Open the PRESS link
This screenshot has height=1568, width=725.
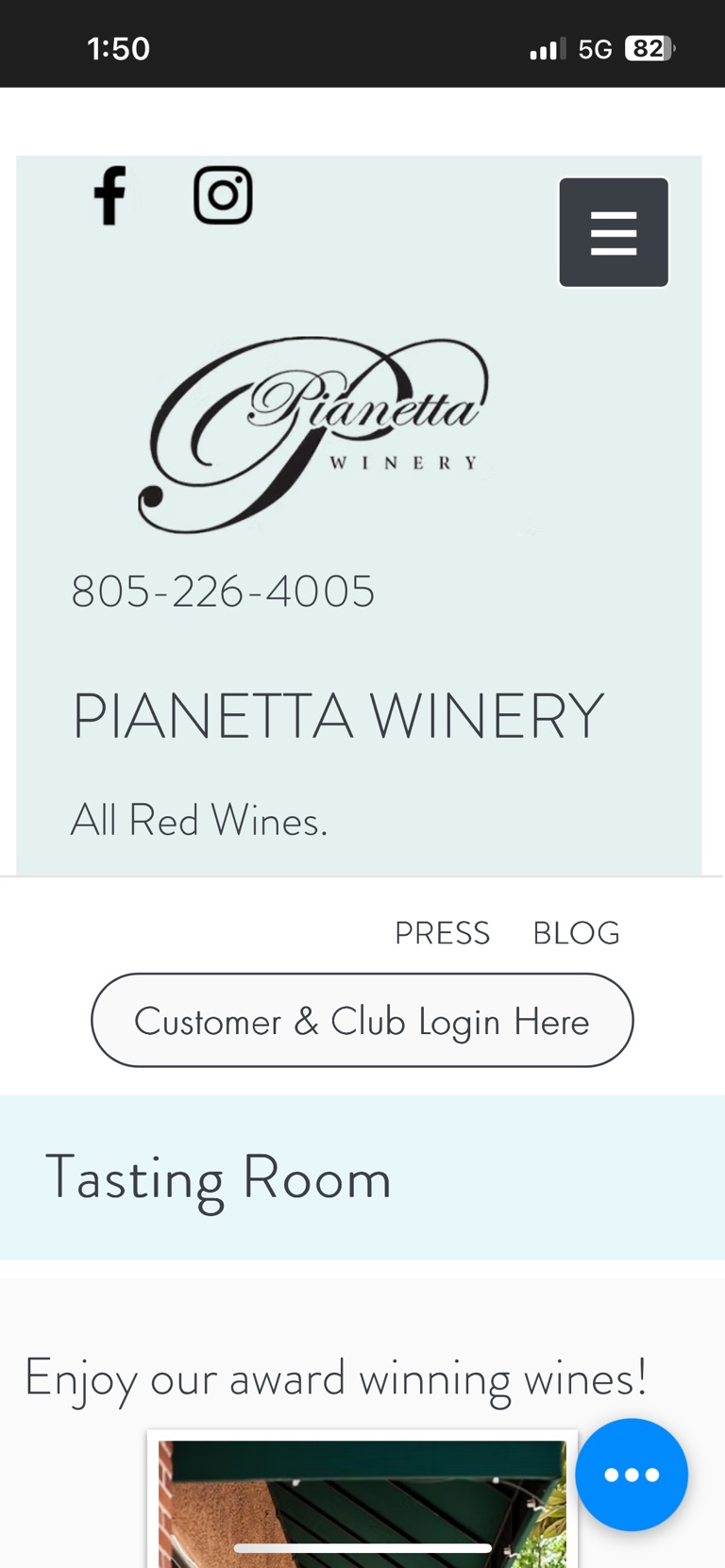point(442,933)
